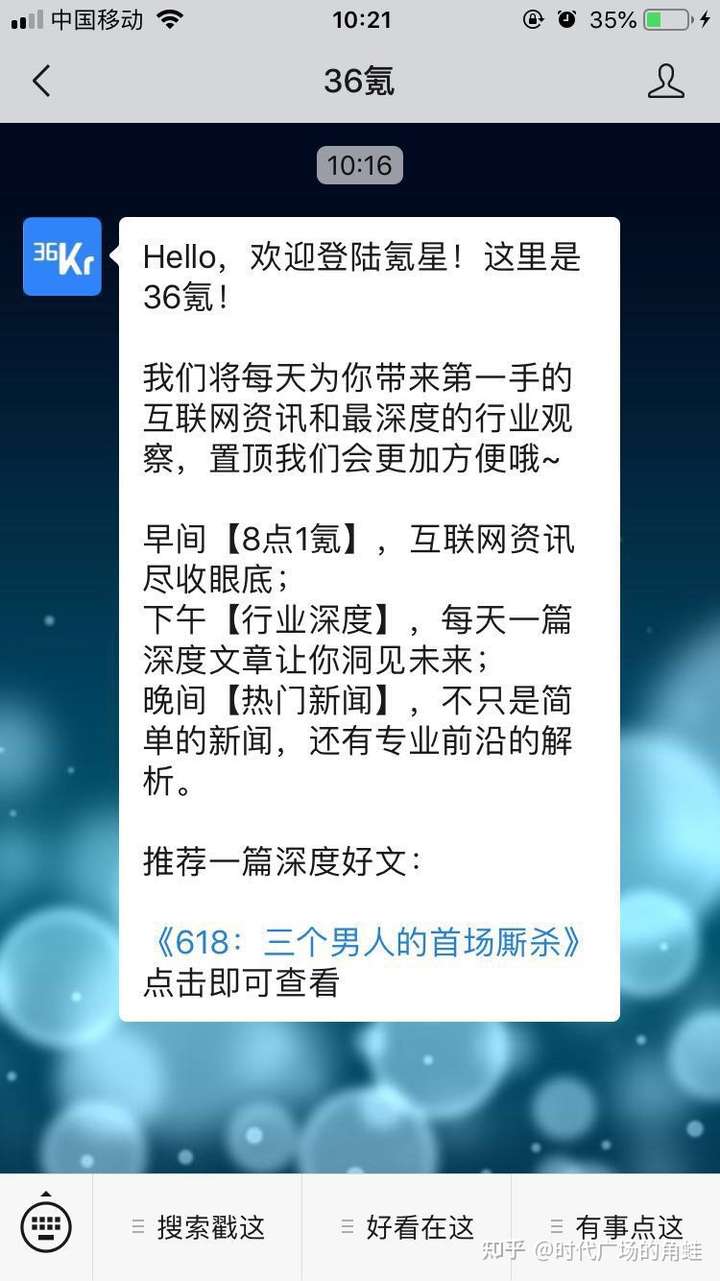
Task: Open the 好看在这 menu
Action: tap(407, 1227)
